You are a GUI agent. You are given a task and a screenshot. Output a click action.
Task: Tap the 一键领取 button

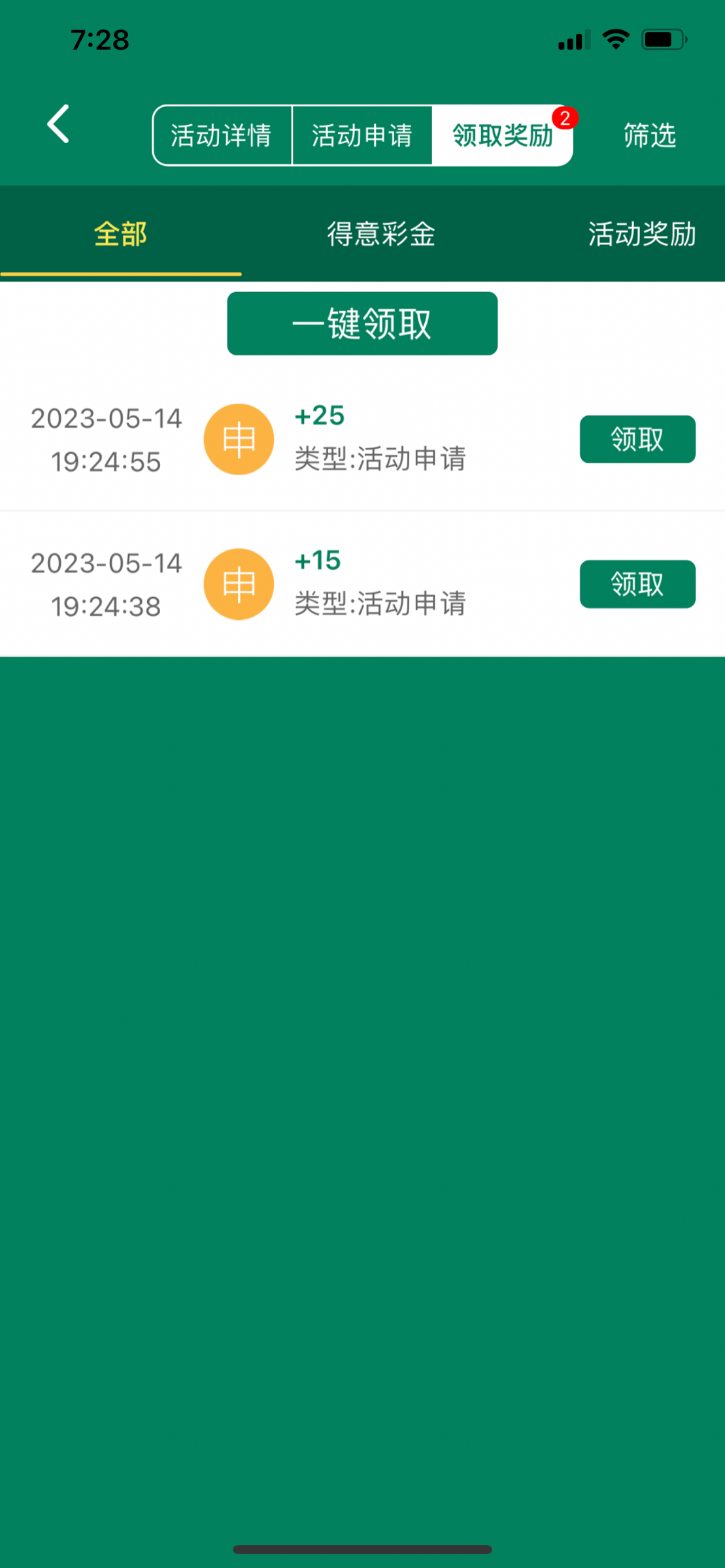tap(362, 323)
